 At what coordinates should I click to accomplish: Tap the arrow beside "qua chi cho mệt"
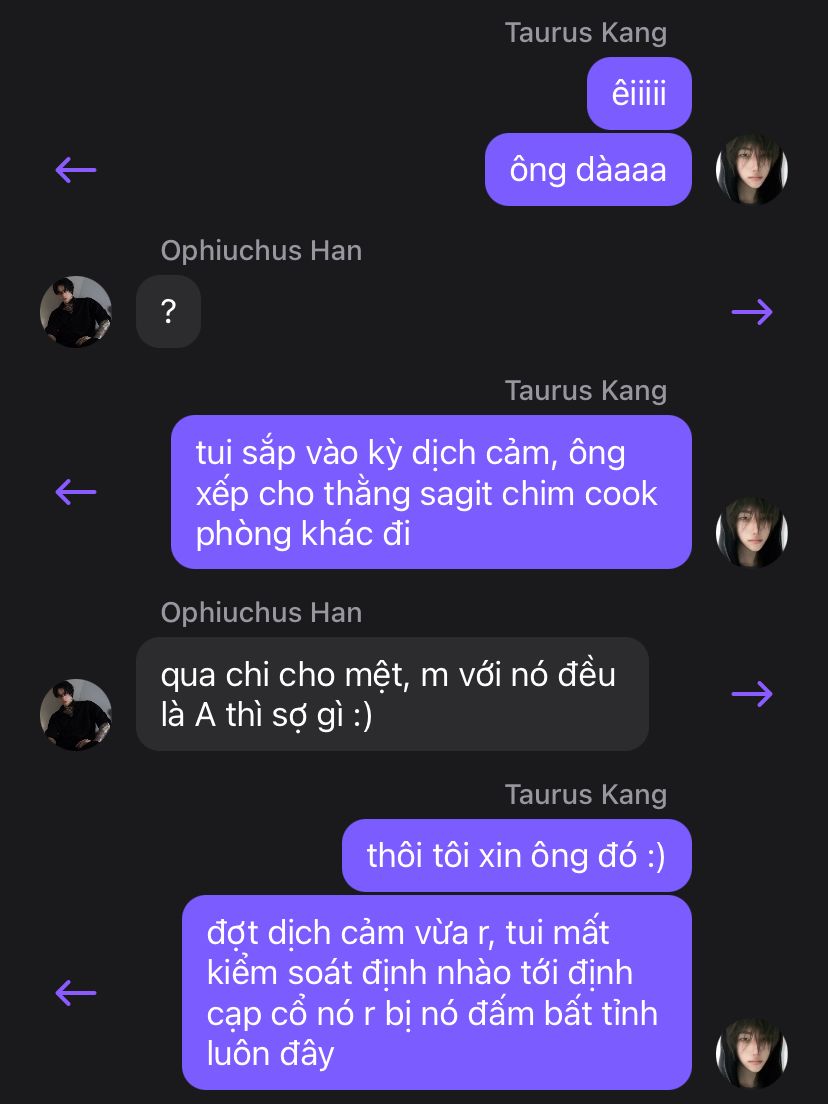point(752,694)
